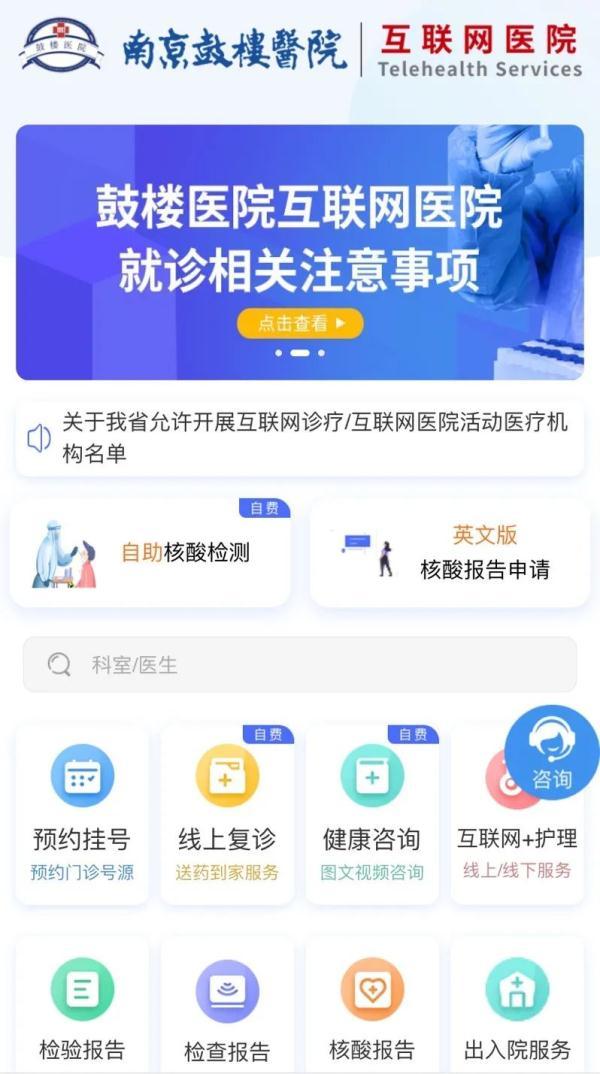This screenshot has height=1074, width=600.
Task: Open 出入院服务 admission services
Action: (516, 1005)
